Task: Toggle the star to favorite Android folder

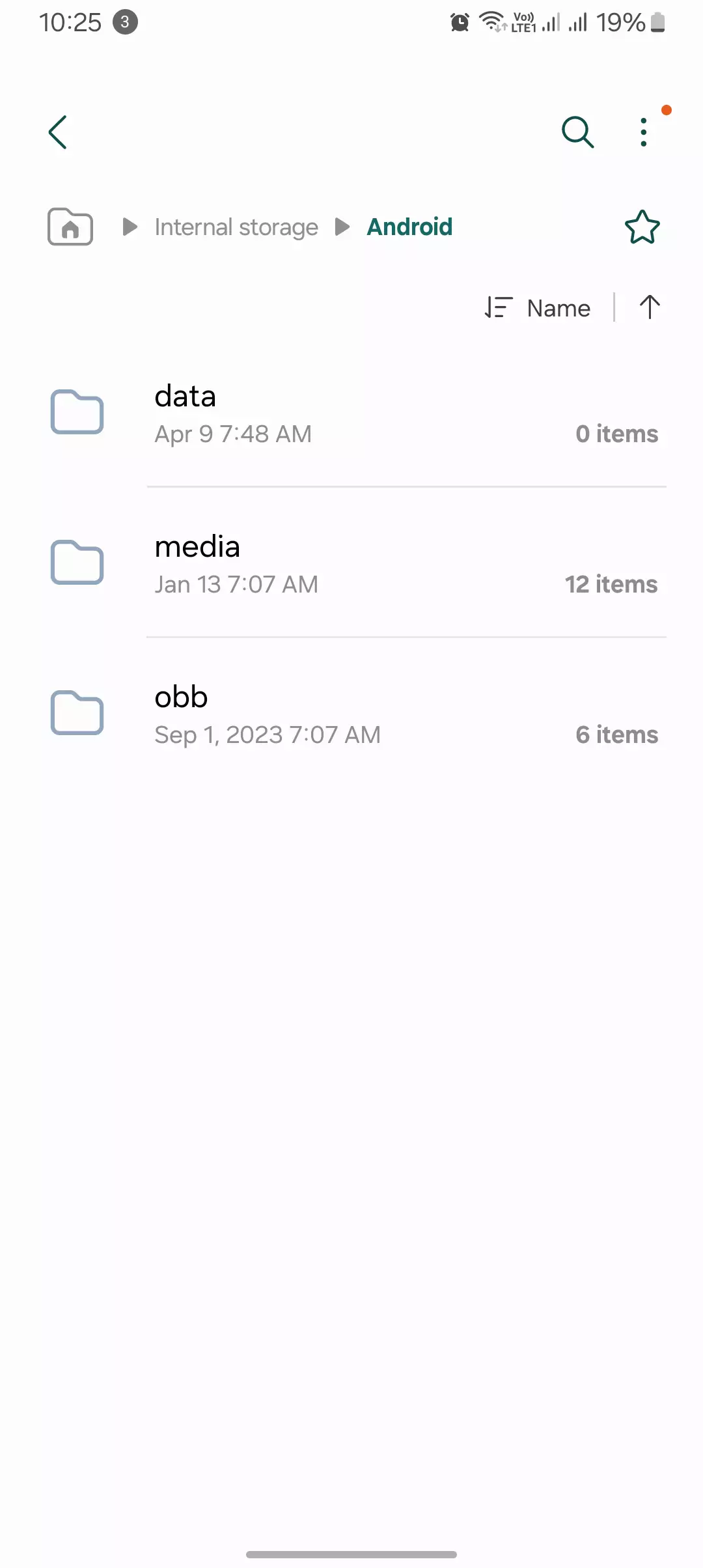Action: (x=642, y=227)
